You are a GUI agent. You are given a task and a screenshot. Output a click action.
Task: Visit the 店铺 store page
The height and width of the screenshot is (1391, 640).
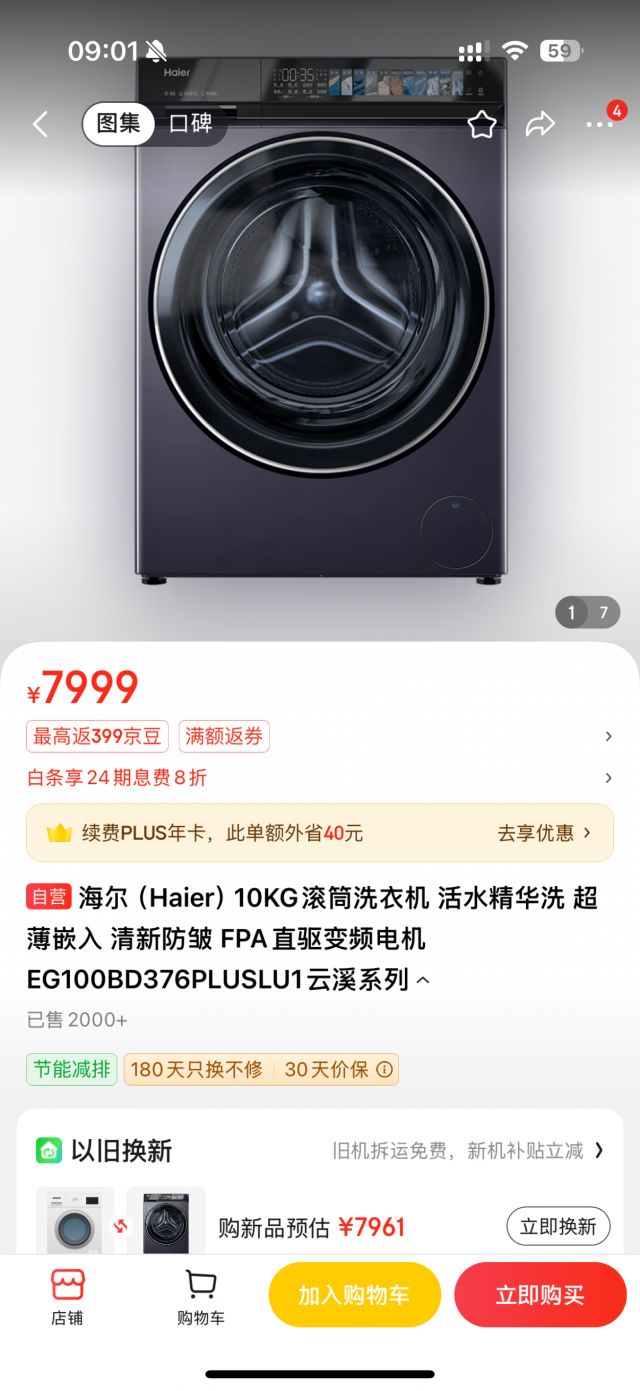click(x=67, y=1296)
